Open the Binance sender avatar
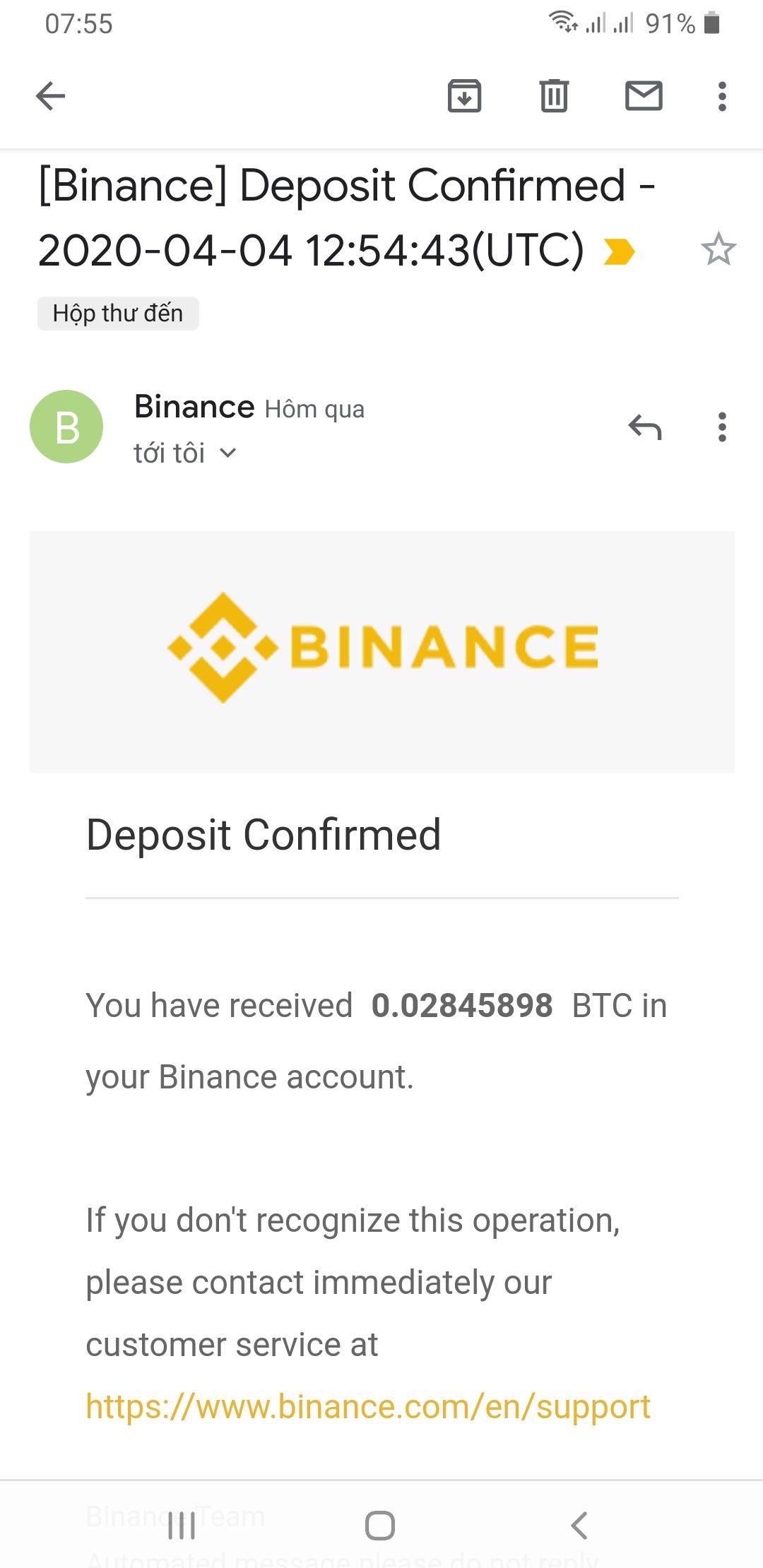 pyautogui.click(x=66, y=427)
